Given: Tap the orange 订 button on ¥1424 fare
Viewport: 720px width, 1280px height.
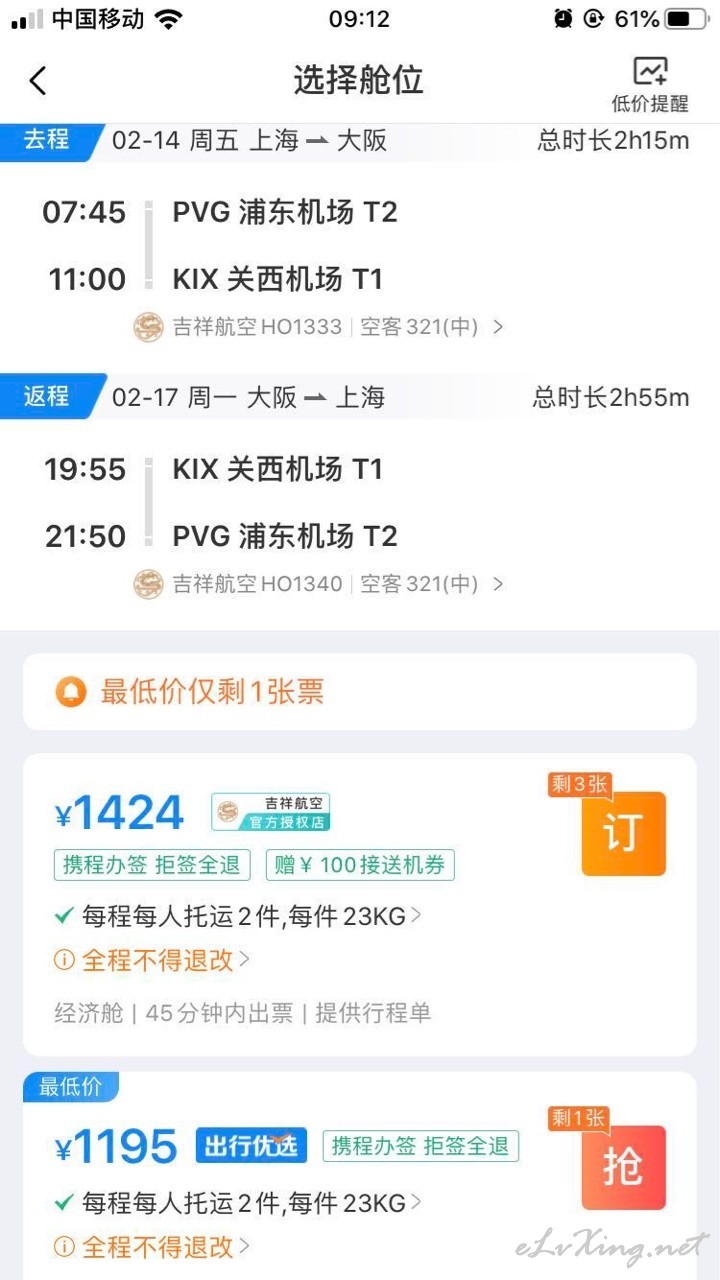Looking at the screenshot, I should [623, 833].
